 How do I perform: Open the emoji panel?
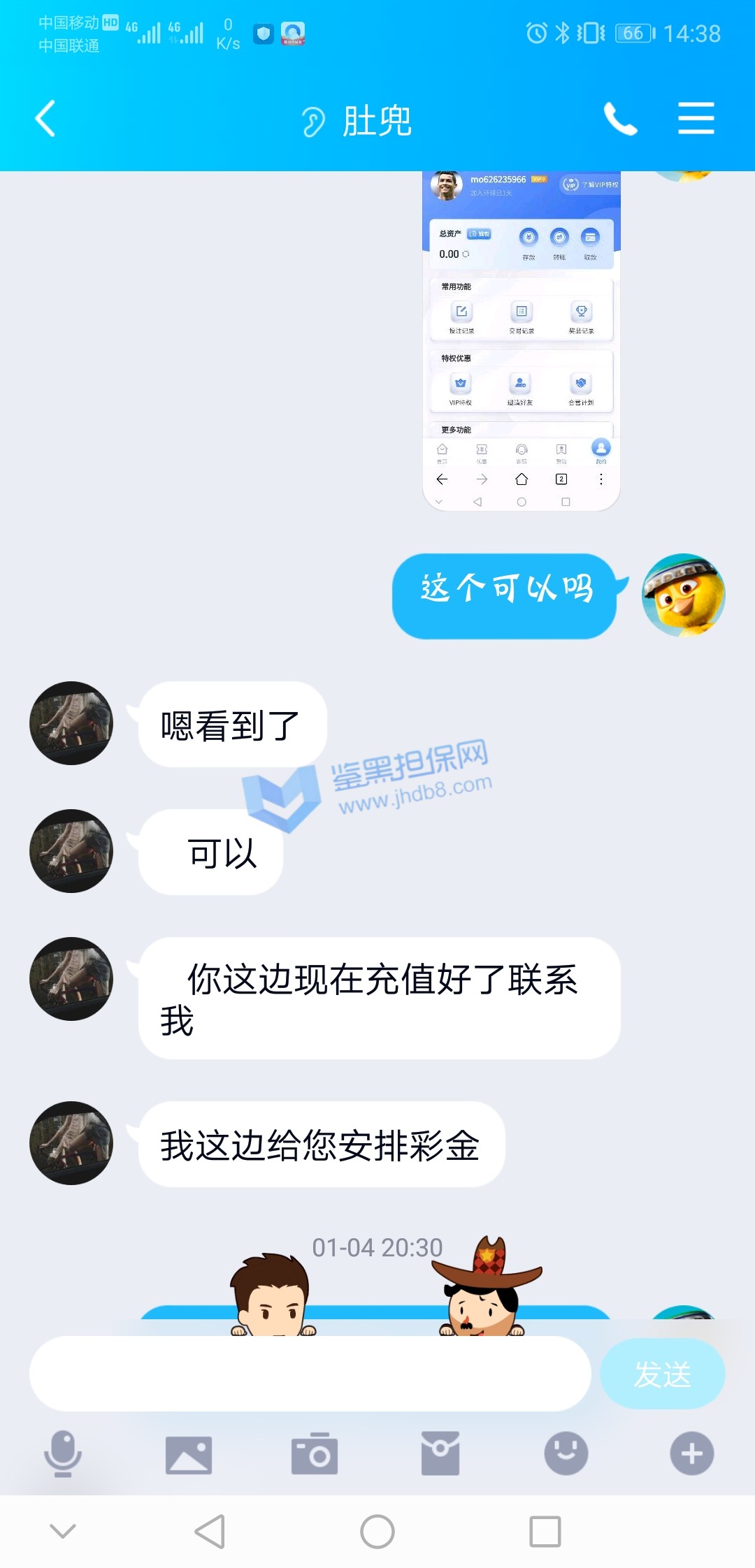[566, 1454]
